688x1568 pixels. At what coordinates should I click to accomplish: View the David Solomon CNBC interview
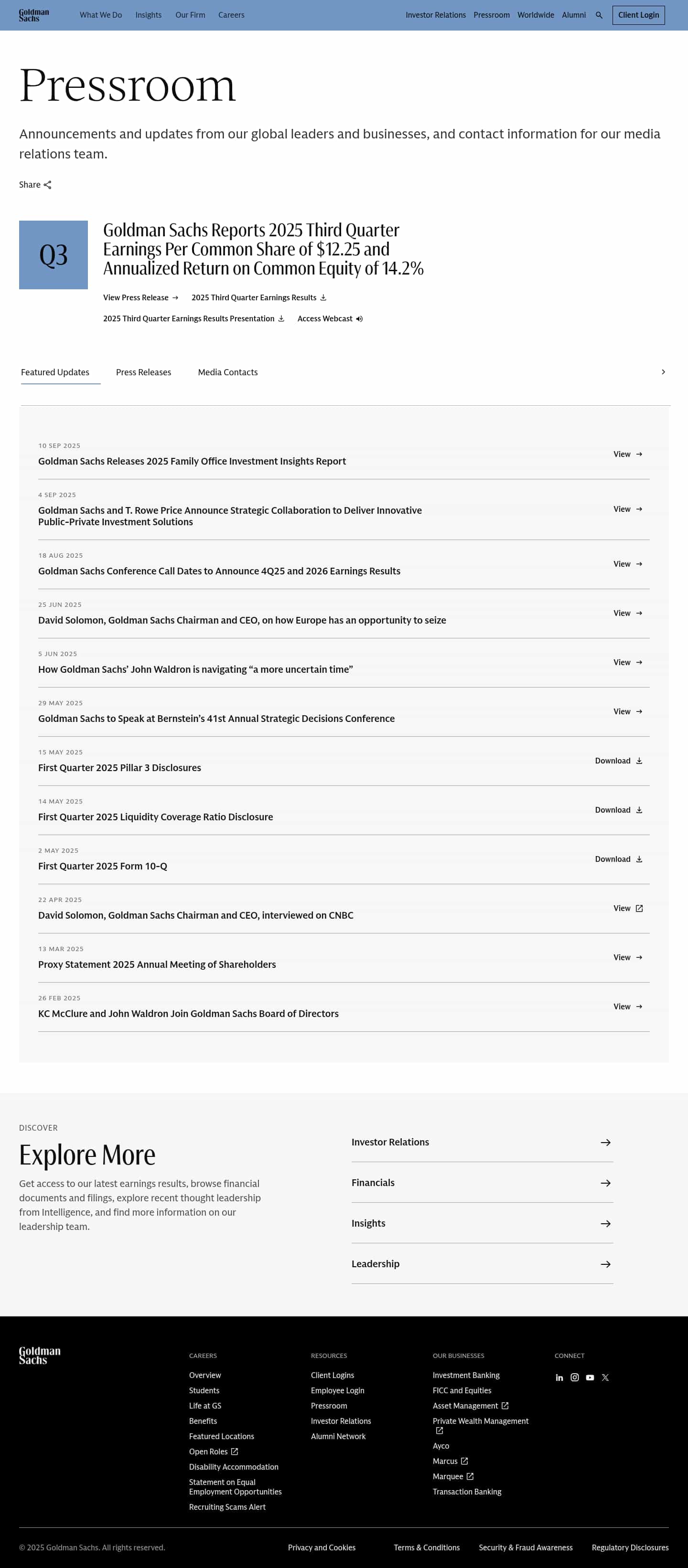628,909
